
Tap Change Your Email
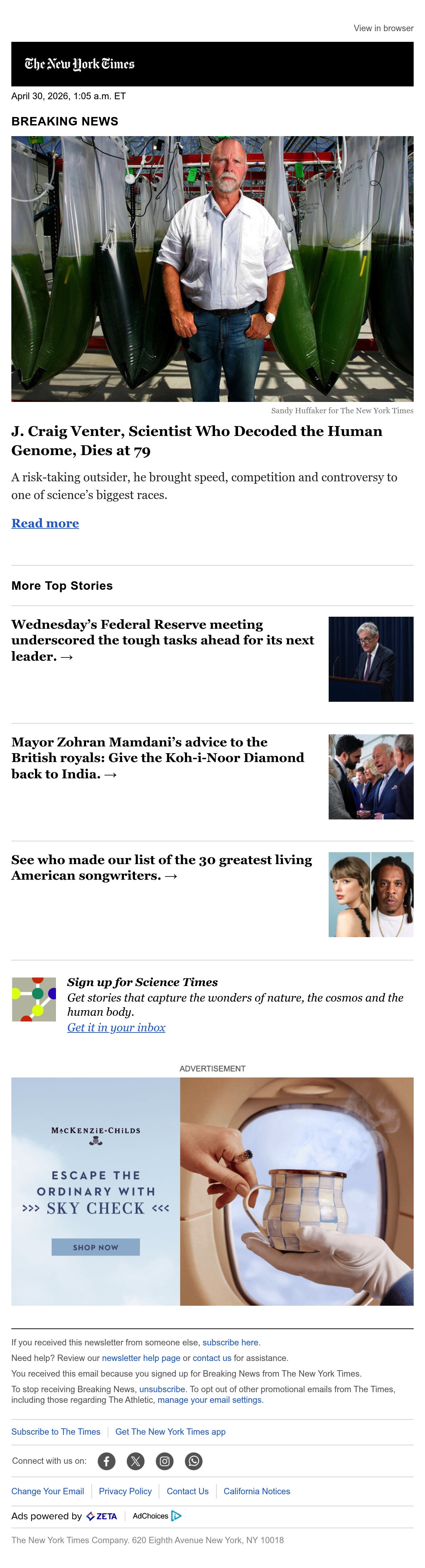click(47, 1491)
